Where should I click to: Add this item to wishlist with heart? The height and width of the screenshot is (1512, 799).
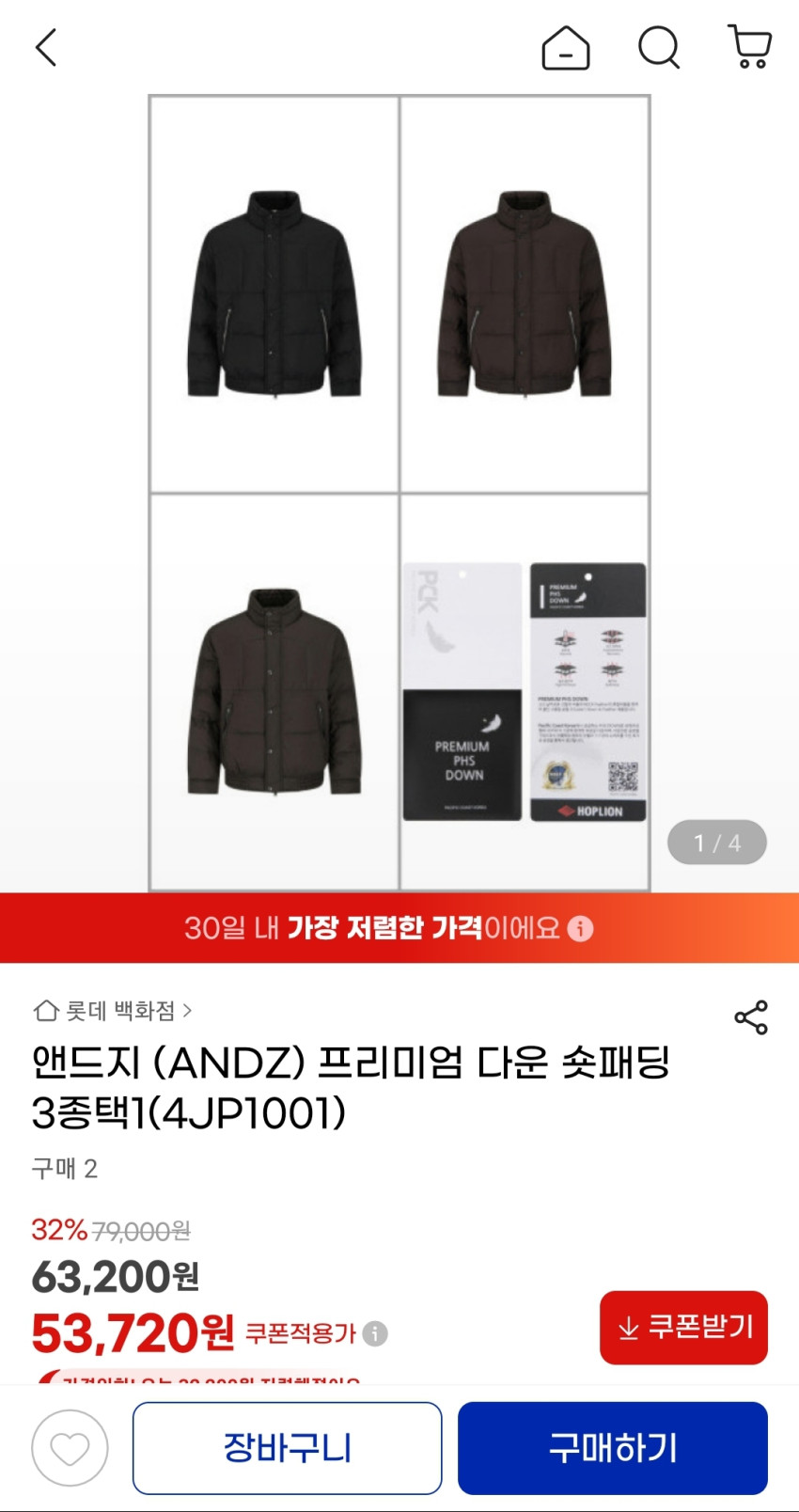click(x=70, y=1448)
